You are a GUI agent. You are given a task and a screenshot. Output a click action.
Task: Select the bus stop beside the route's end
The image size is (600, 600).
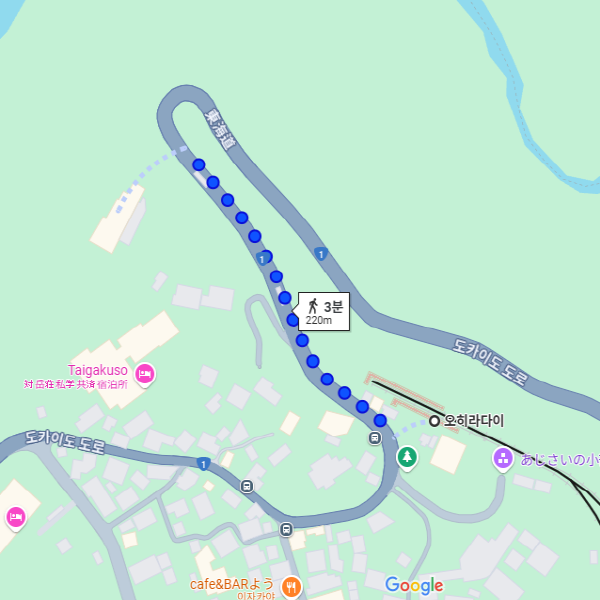375,437
